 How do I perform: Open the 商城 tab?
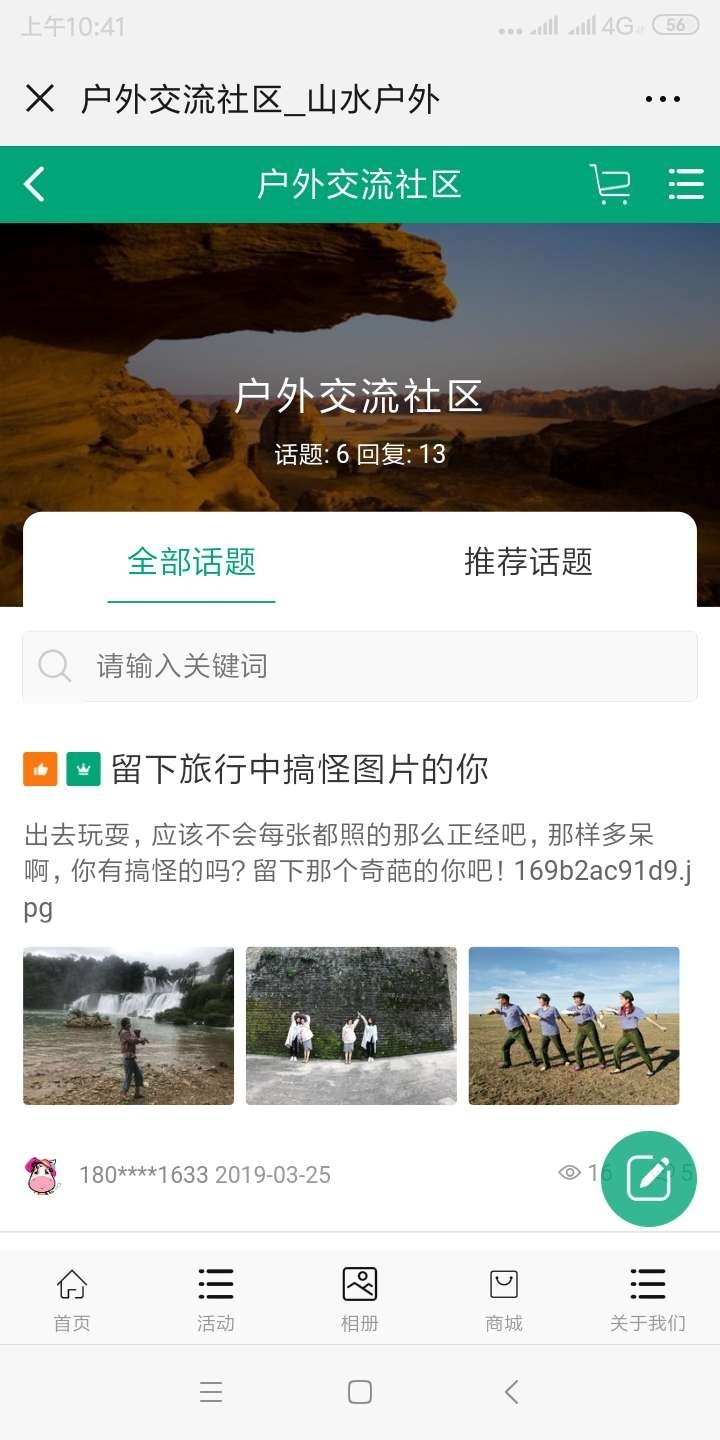[x=504, y=1298]
